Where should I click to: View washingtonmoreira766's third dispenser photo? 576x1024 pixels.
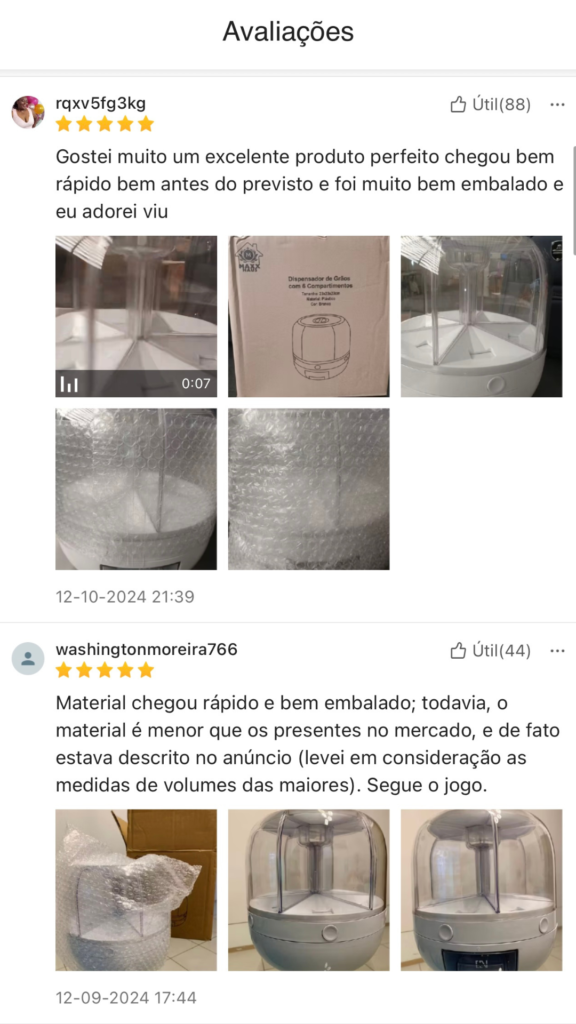pyautogui.click(x=481, y=890)
